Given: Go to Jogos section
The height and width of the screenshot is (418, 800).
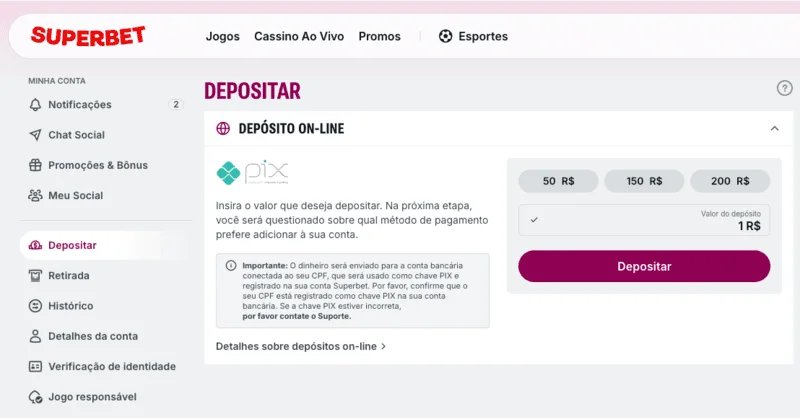Looking at the screenshot, I should click(x=222, y=36).
